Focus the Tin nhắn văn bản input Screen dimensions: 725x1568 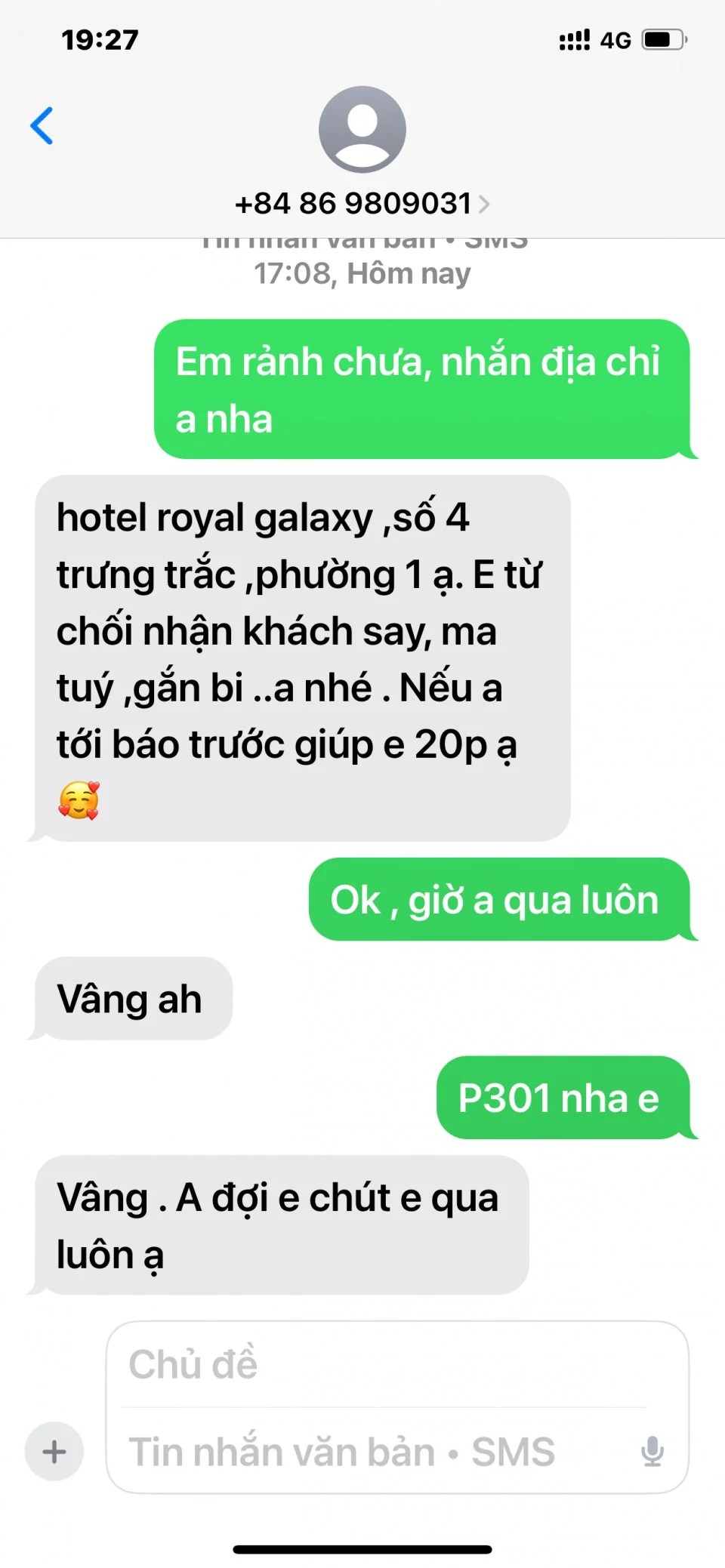pos(362,1451)
